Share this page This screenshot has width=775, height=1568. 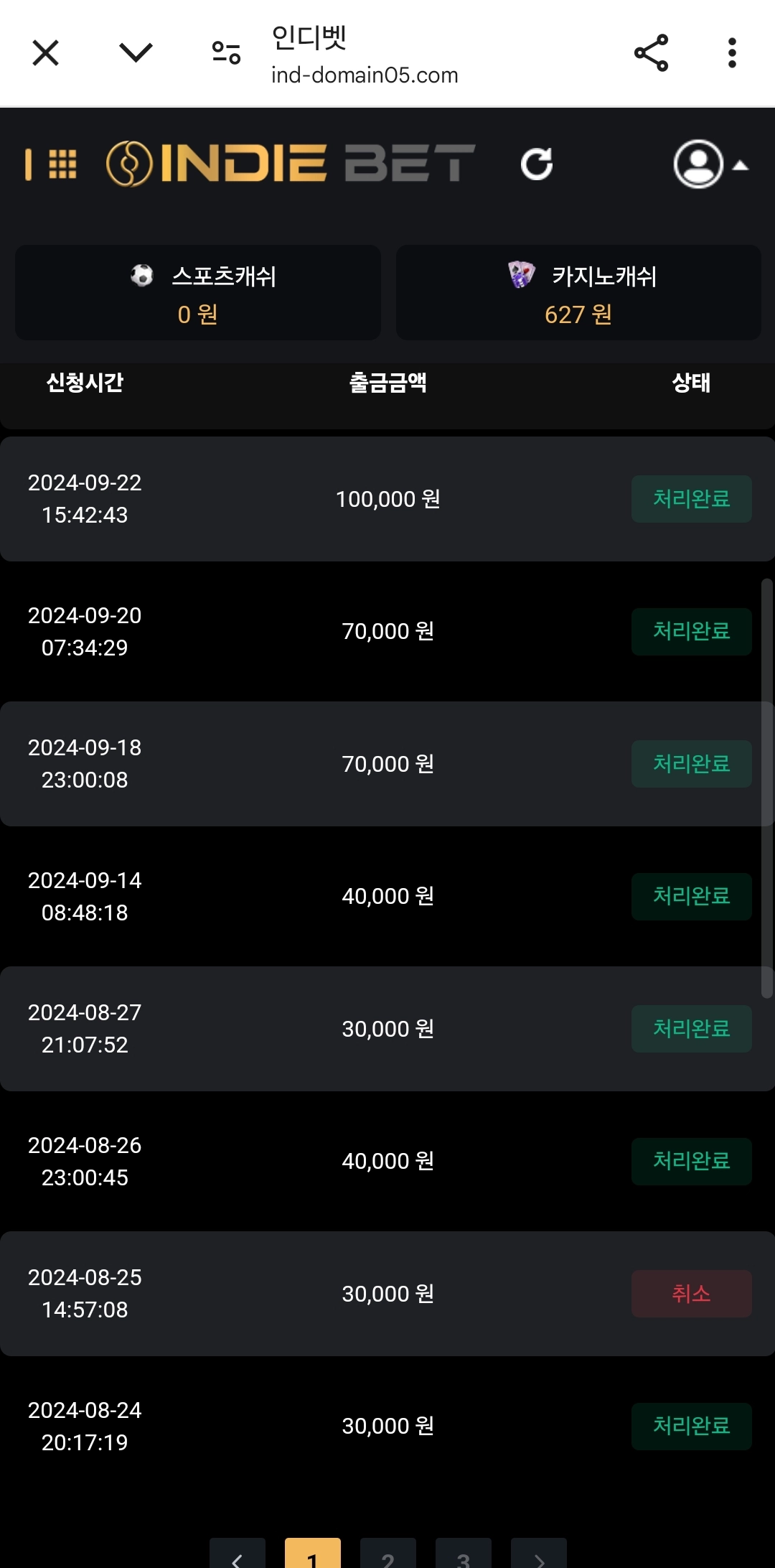(651, 53)
